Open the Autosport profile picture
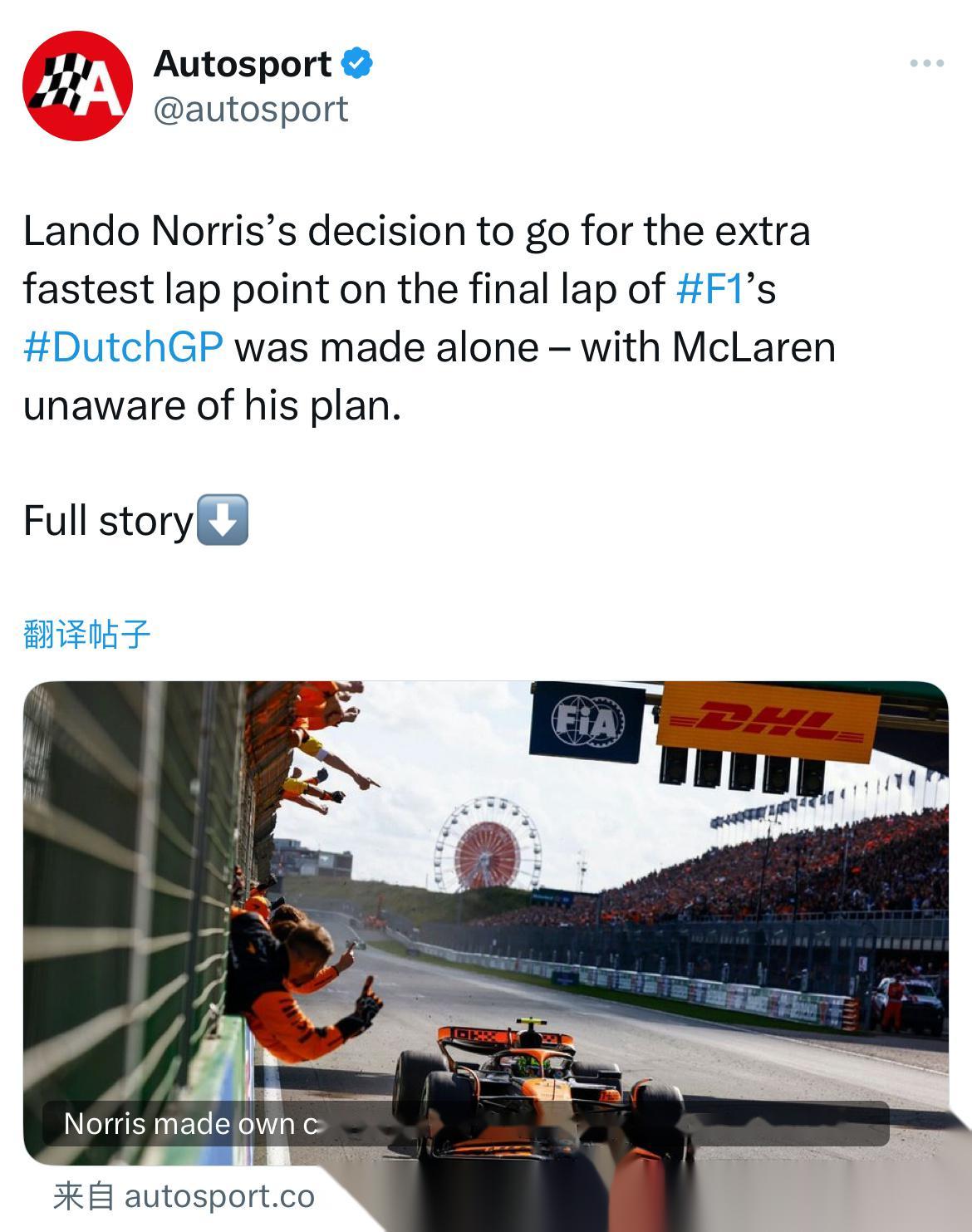 click(77, 86)
